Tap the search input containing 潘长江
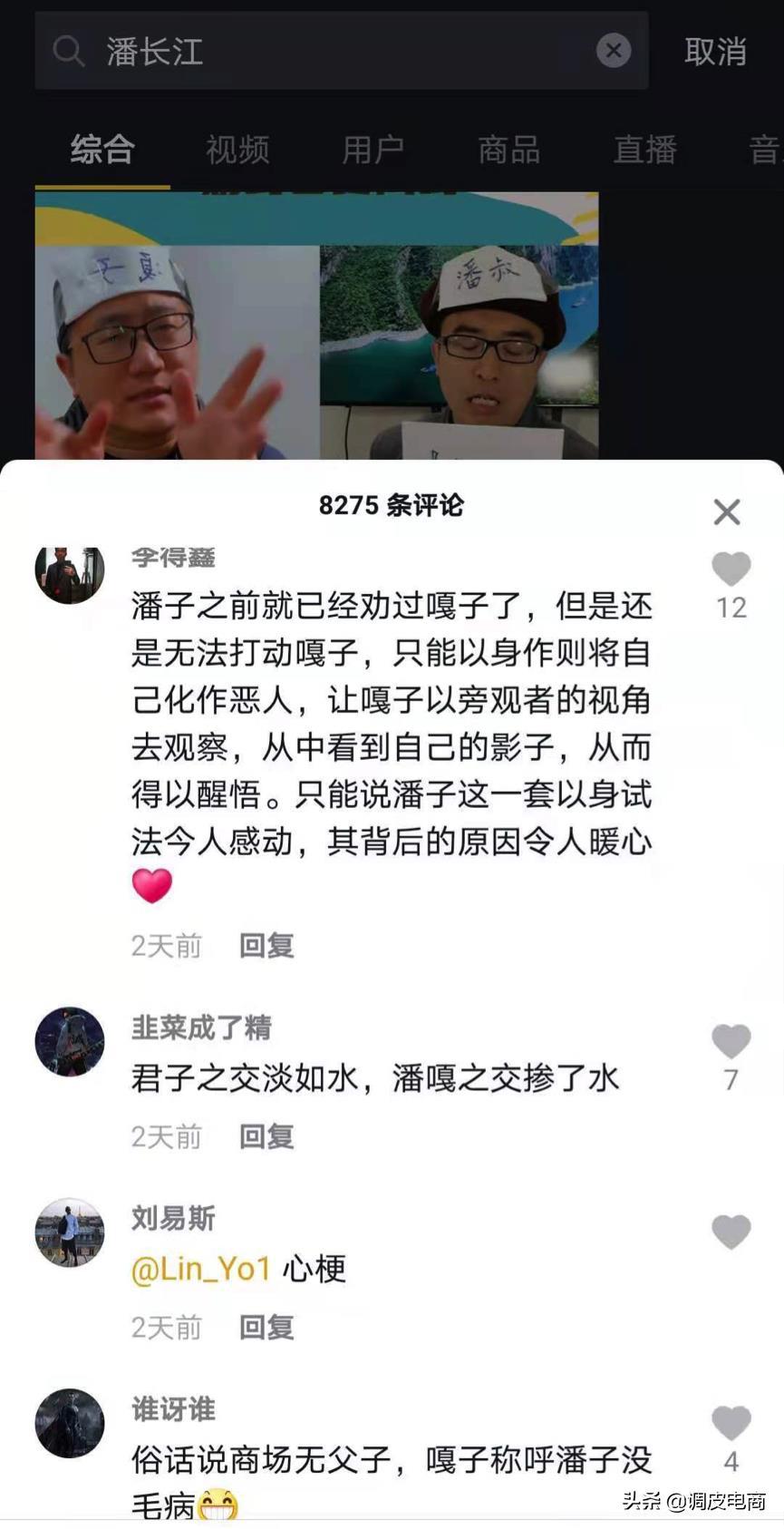Image resolution: width=784 pixels, height=1529 pixels. (272, 51)
